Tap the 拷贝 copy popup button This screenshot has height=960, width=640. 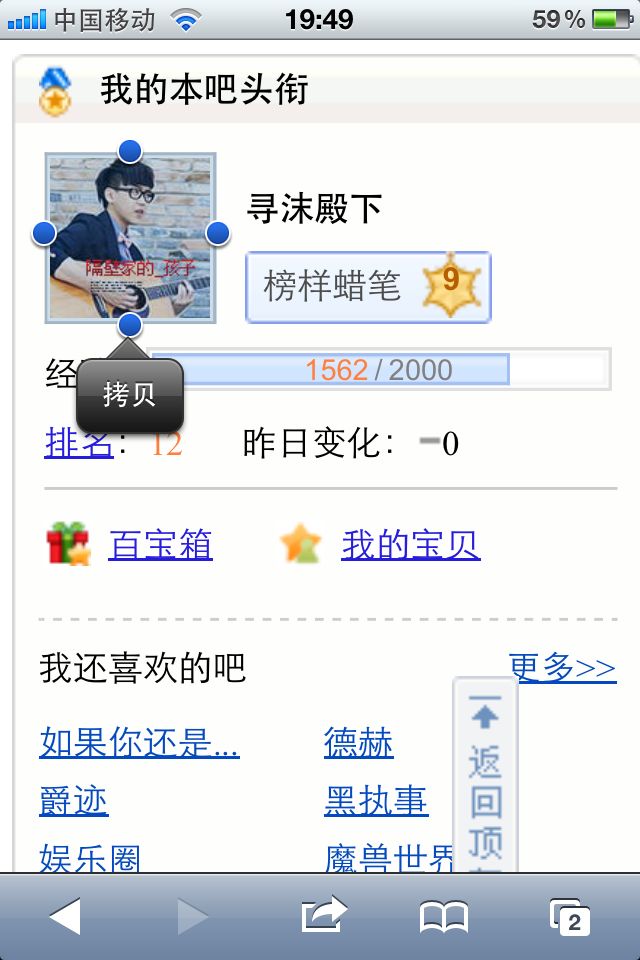pyautogui.click(x=129, y=395)
